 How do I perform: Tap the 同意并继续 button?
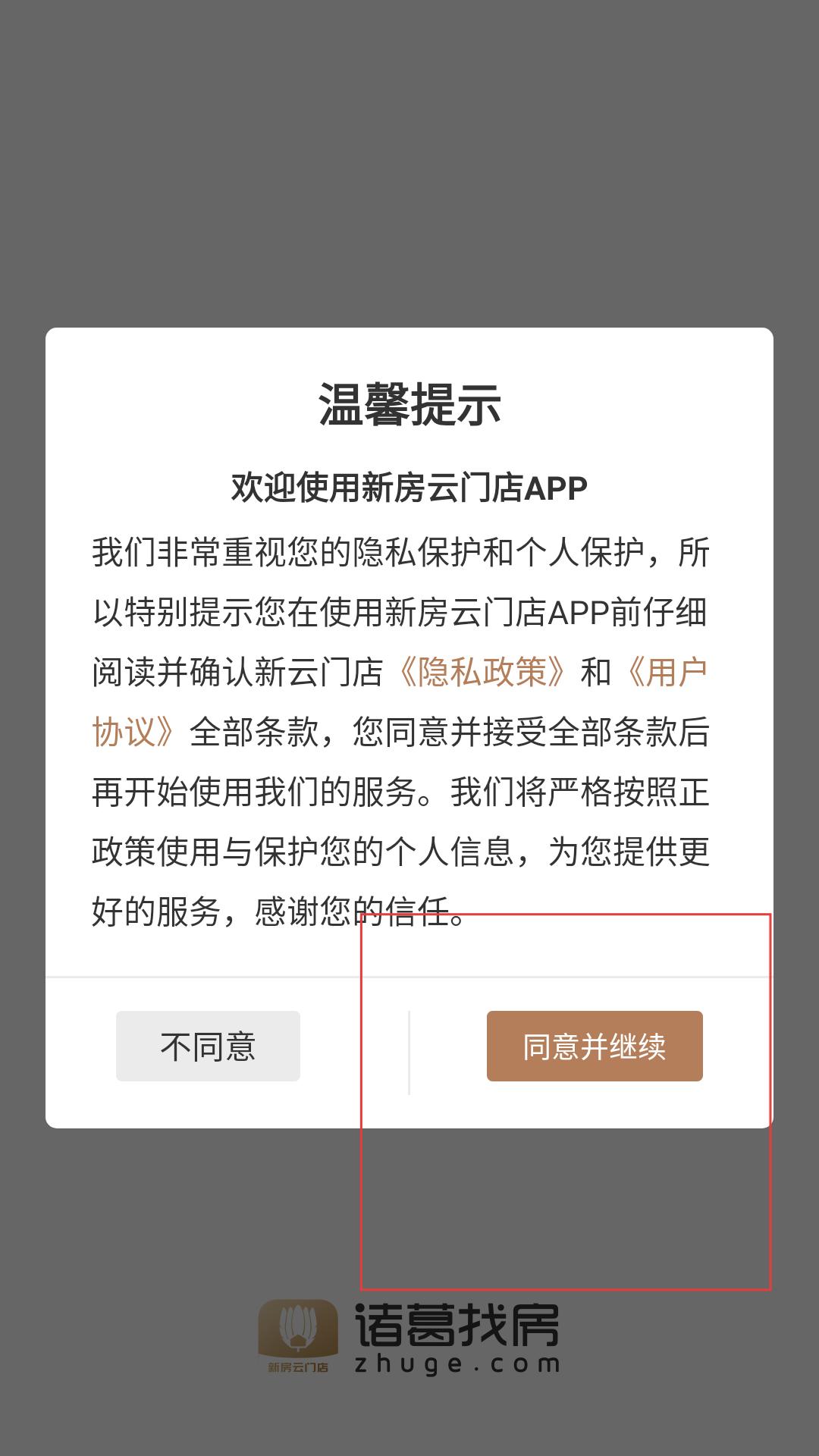[595, 1046]
